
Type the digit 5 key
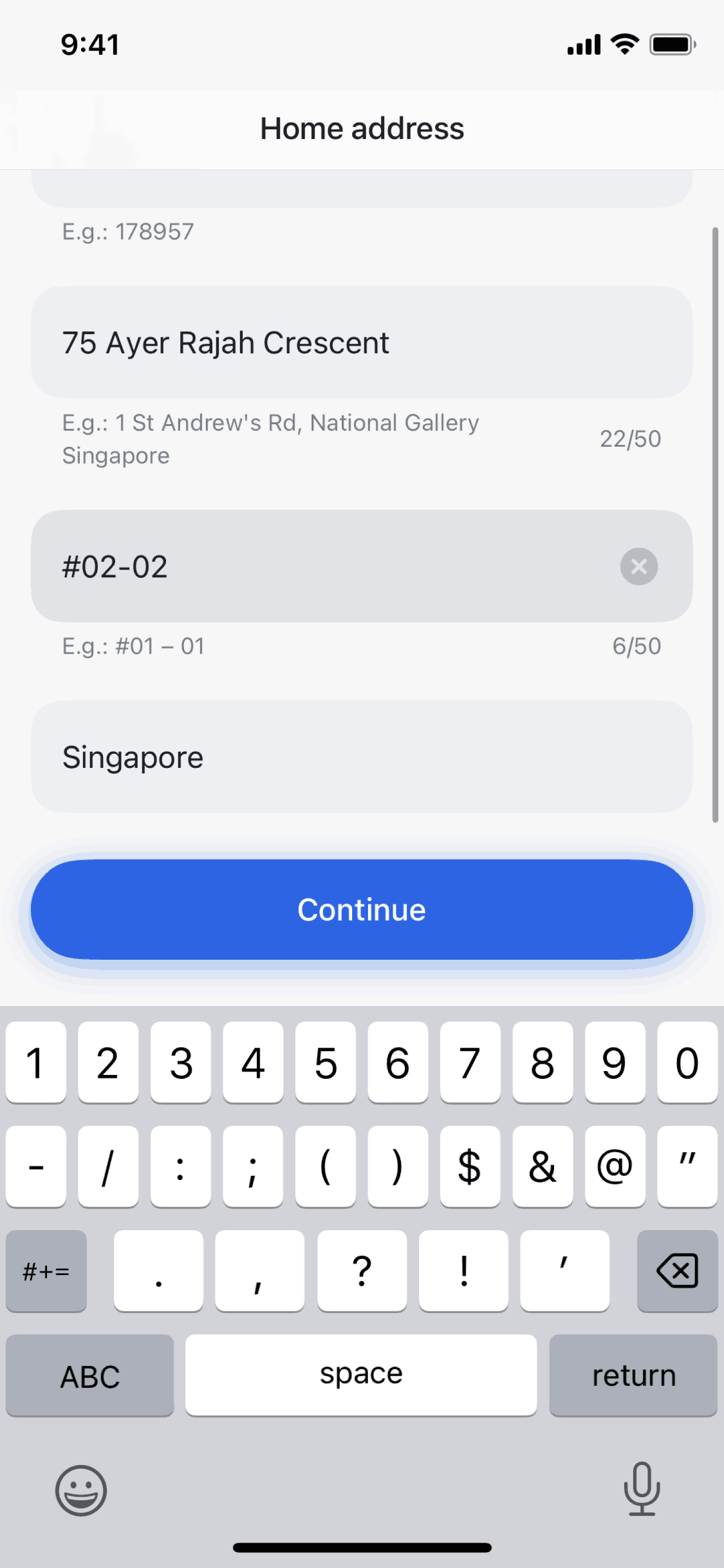click(x=326, y=1063)
